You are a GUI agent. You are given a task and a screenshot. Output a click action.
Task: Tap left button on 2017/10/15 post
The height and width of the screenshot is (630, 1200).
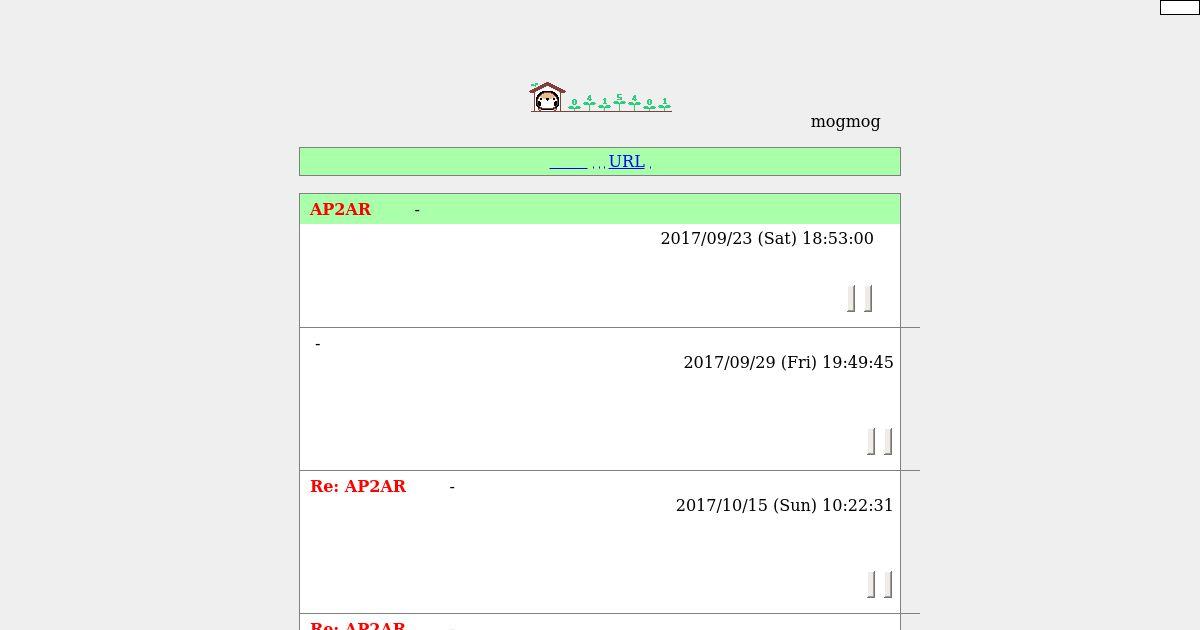tap(871, 584)
